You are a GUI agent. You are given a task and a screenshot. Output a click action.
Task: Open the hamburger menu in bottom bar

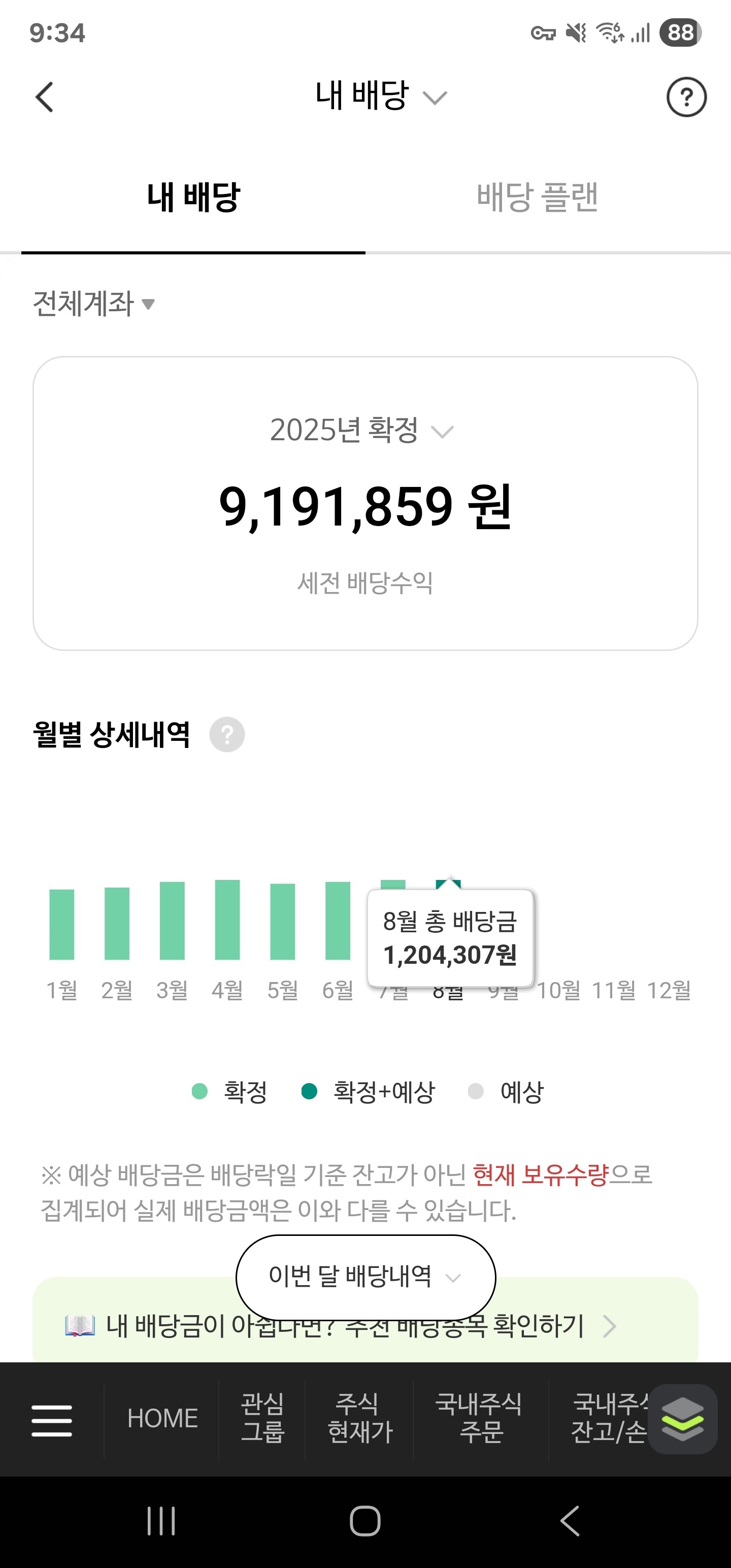tap(52, 1421)
